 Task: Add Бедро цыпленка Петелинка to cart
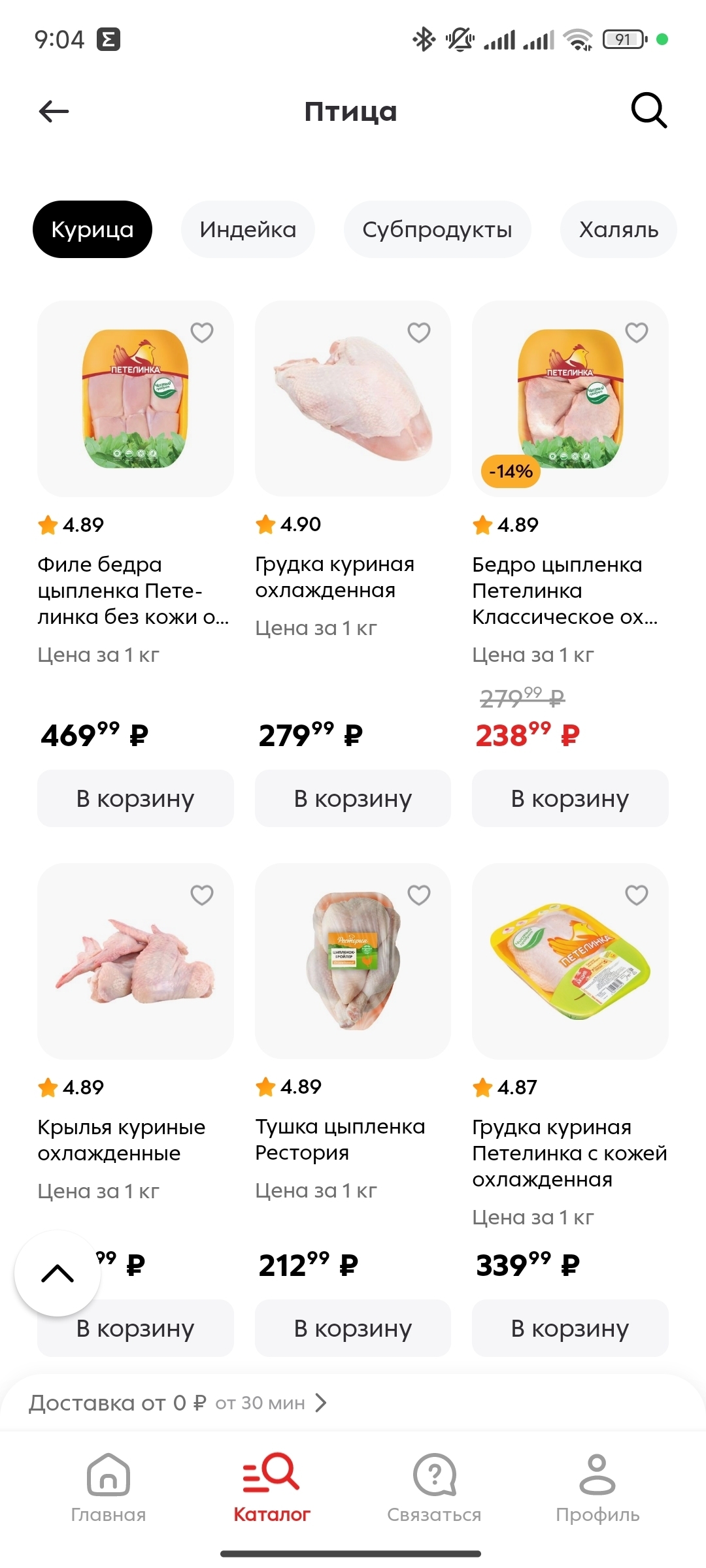pos(570,798)
